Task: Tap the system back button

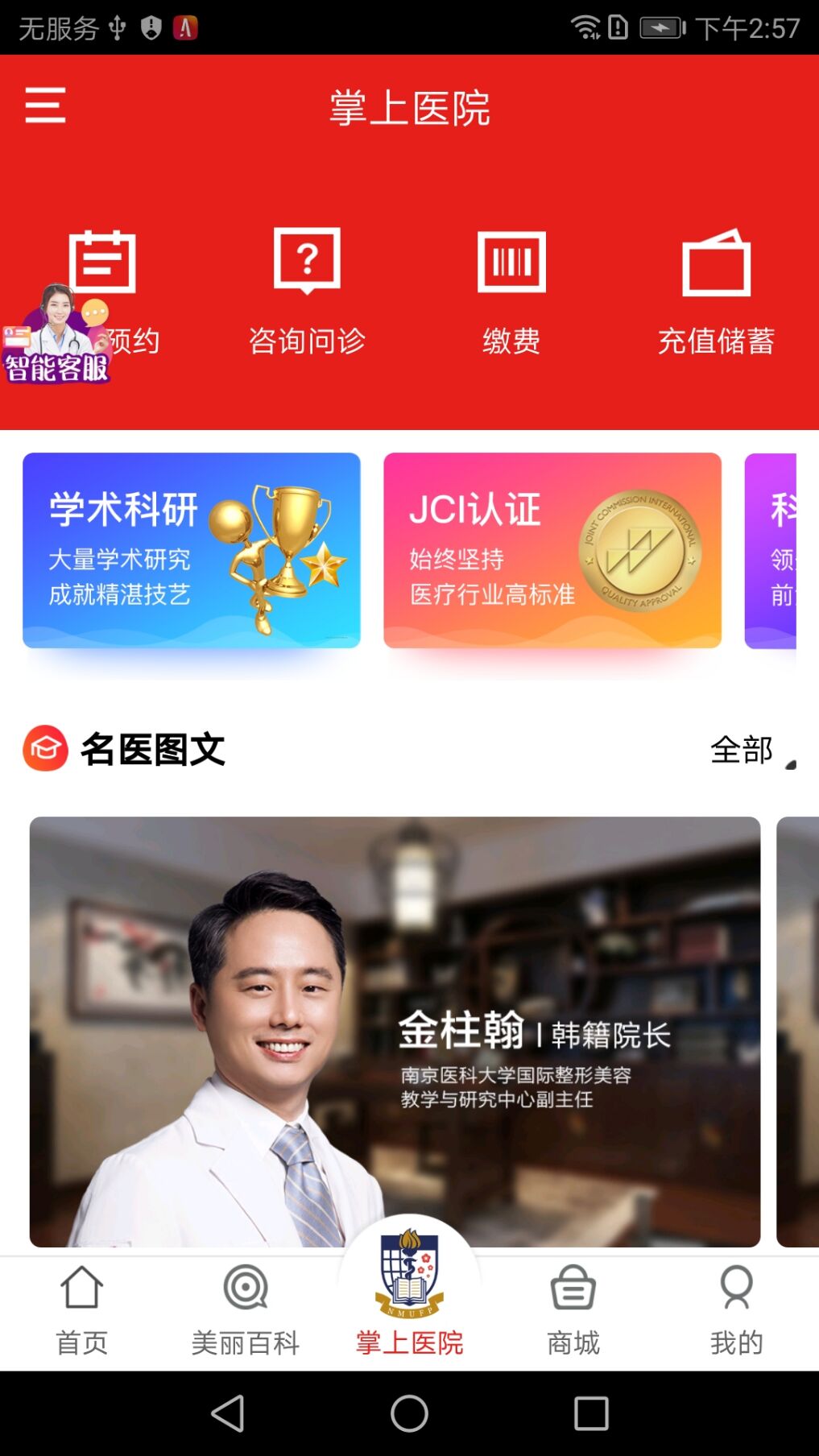Action: click(228, 1413)
